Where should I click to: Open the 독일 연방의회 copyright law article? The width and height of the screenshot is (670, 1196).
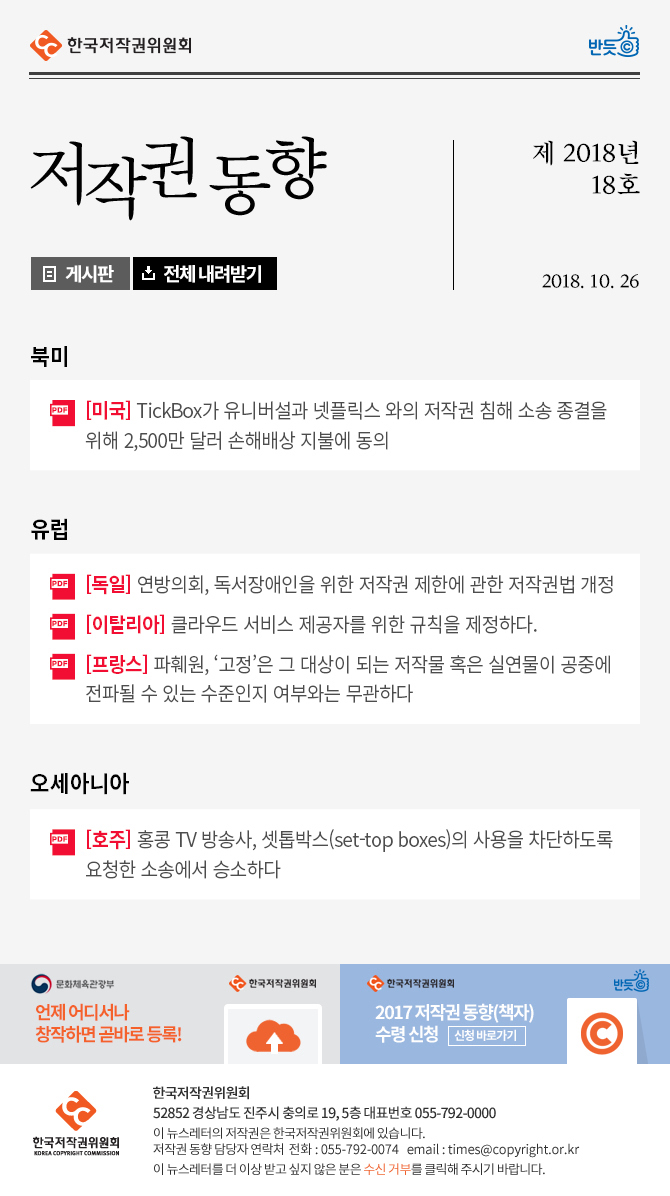348,584
